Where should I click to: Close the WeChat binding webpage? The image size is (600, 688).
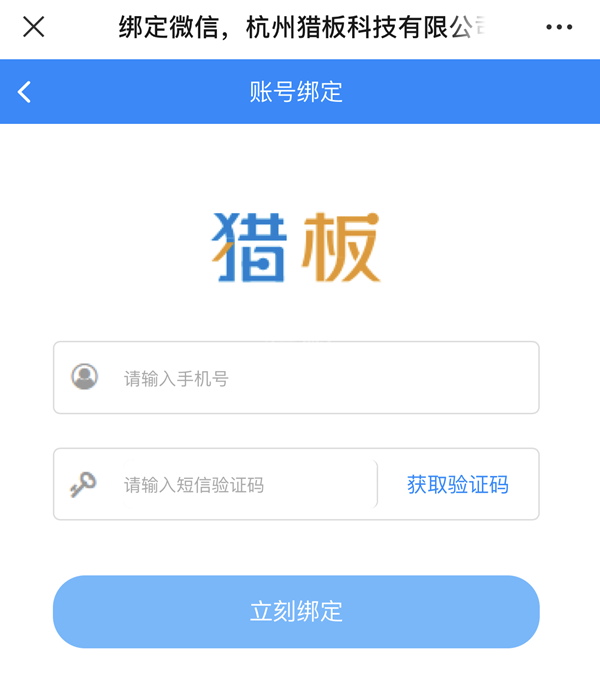click(33, 27)
